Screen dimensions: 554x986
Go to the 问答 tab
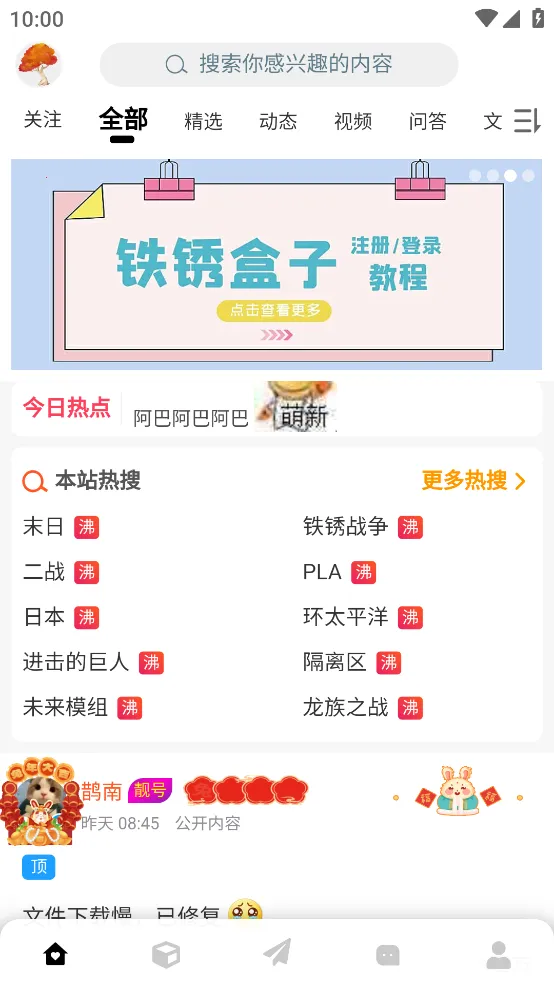[x=428, y=121]
